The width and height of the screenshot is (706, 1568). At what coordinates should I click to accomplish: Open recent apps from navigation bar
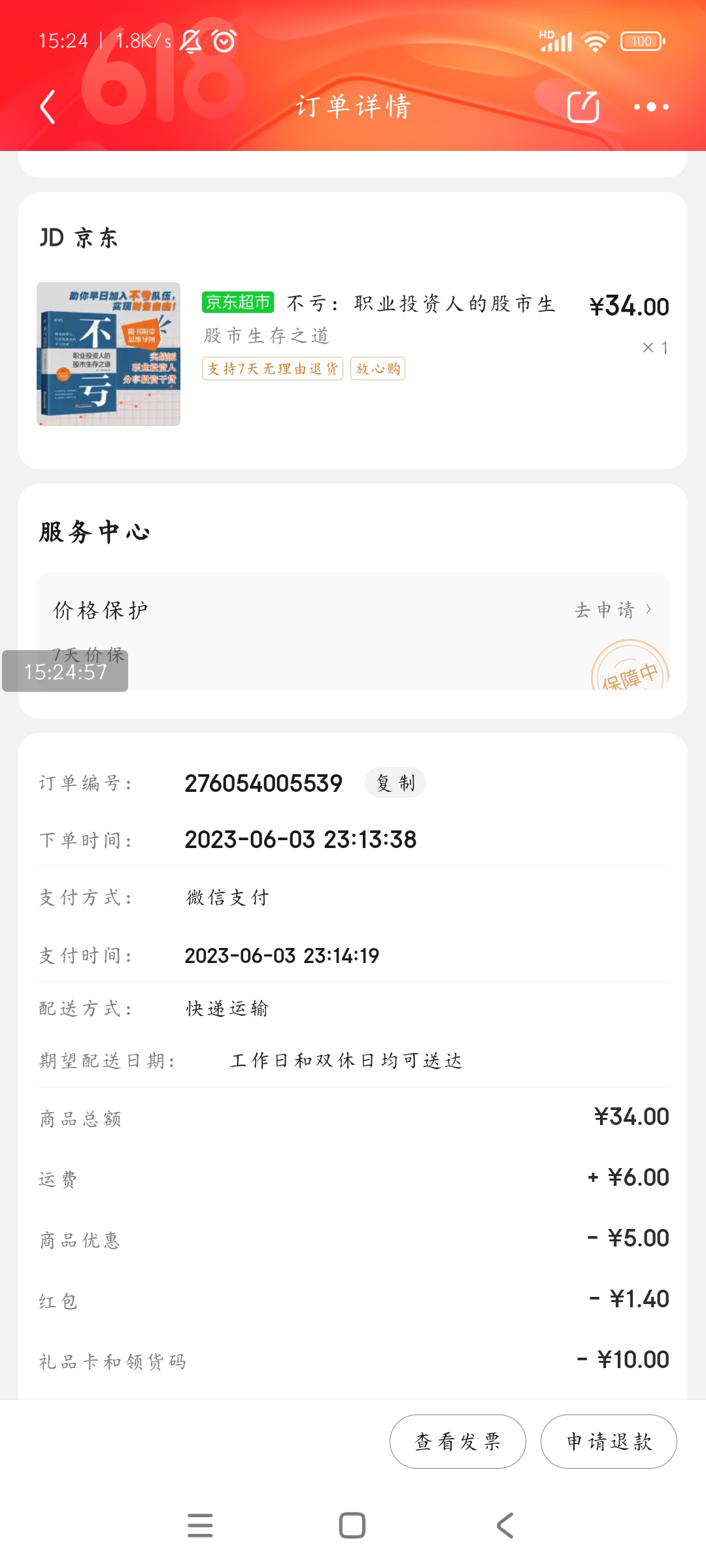[200, 1526]
